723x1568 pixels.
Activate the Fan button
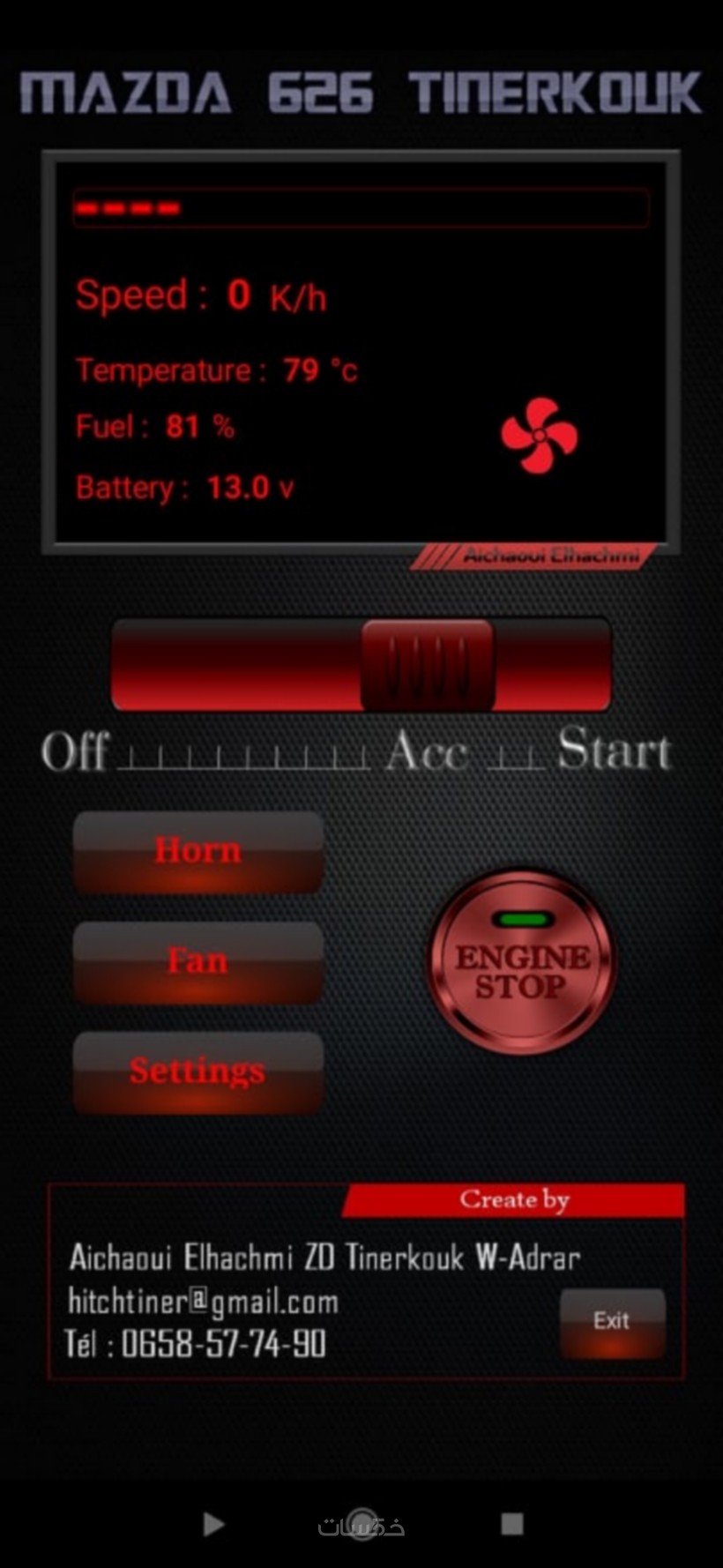198,961
